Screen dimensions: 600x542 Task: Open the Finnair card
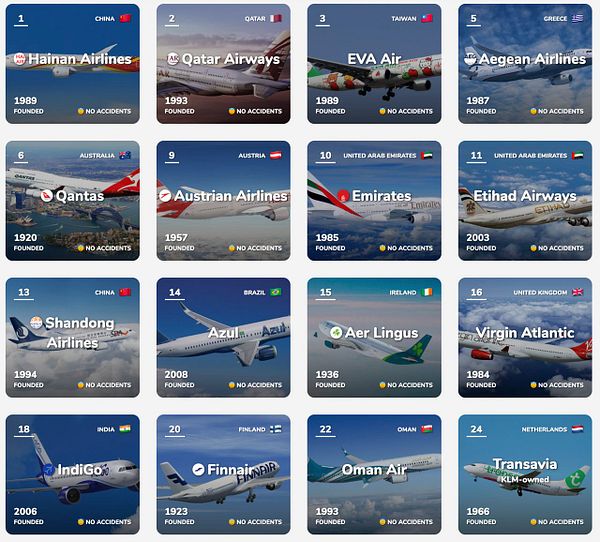click(x=224, y=474)
